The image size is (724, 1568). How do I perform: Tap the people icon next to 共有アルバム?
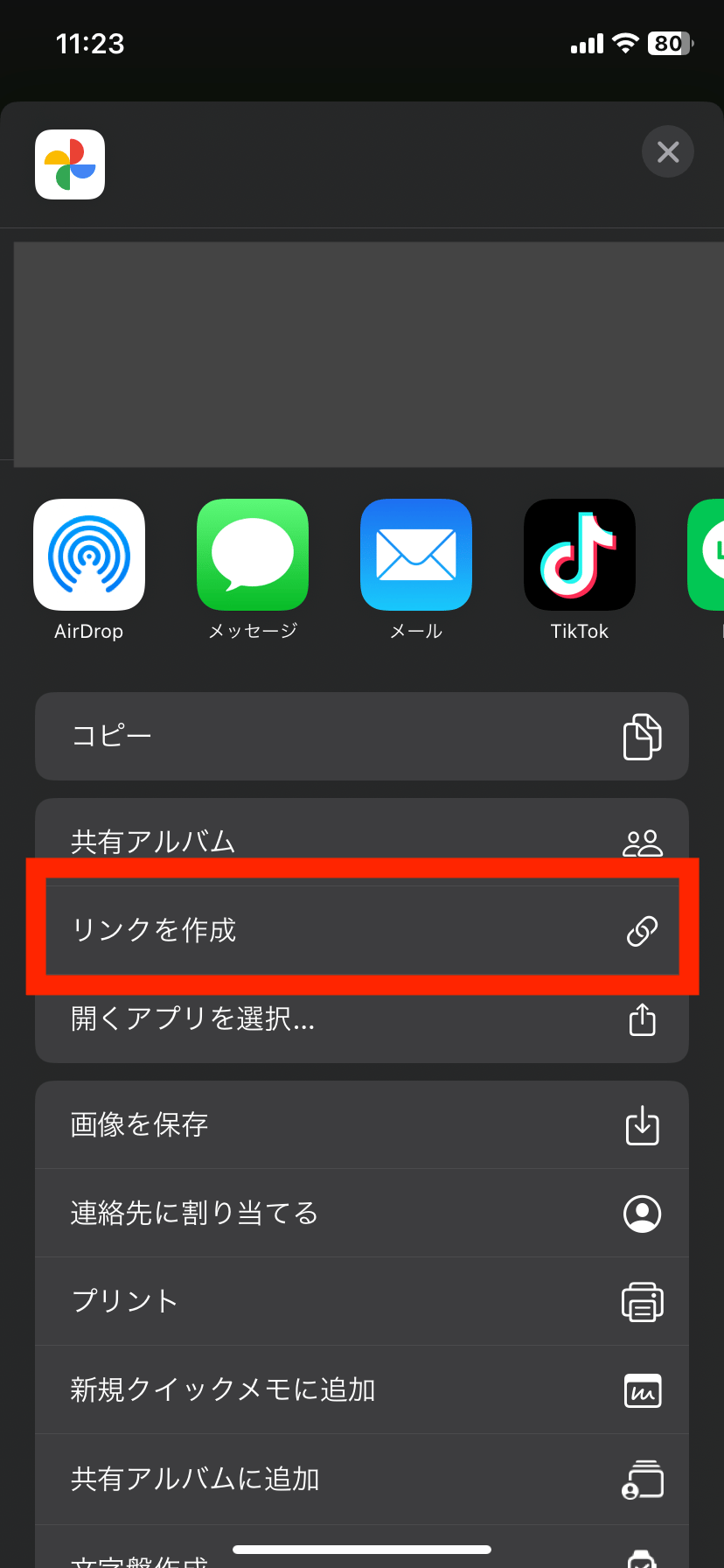(643, 842)
